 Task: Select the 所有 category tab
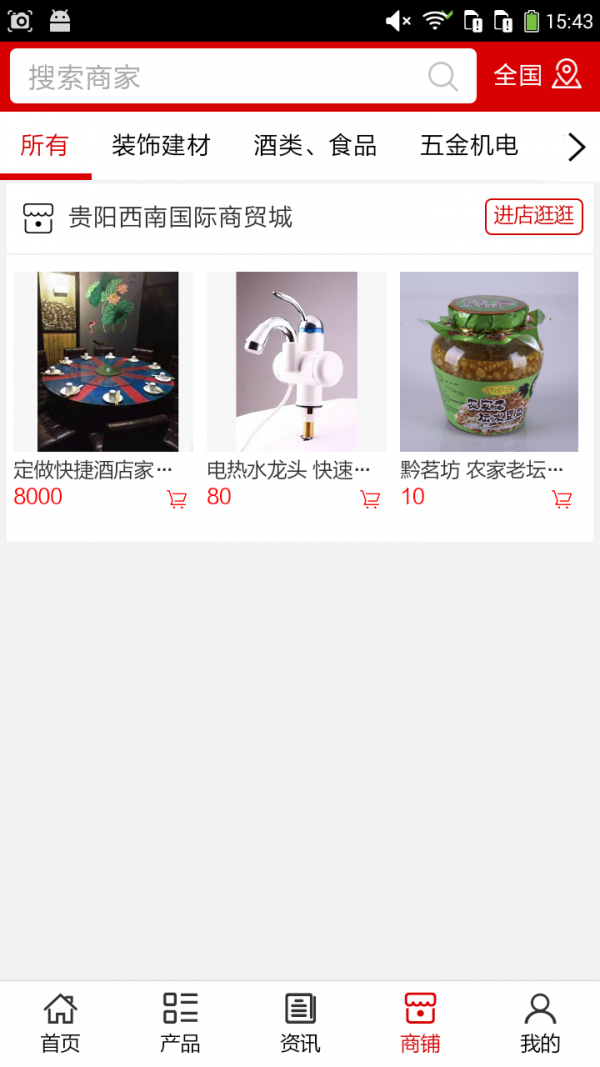44,146
